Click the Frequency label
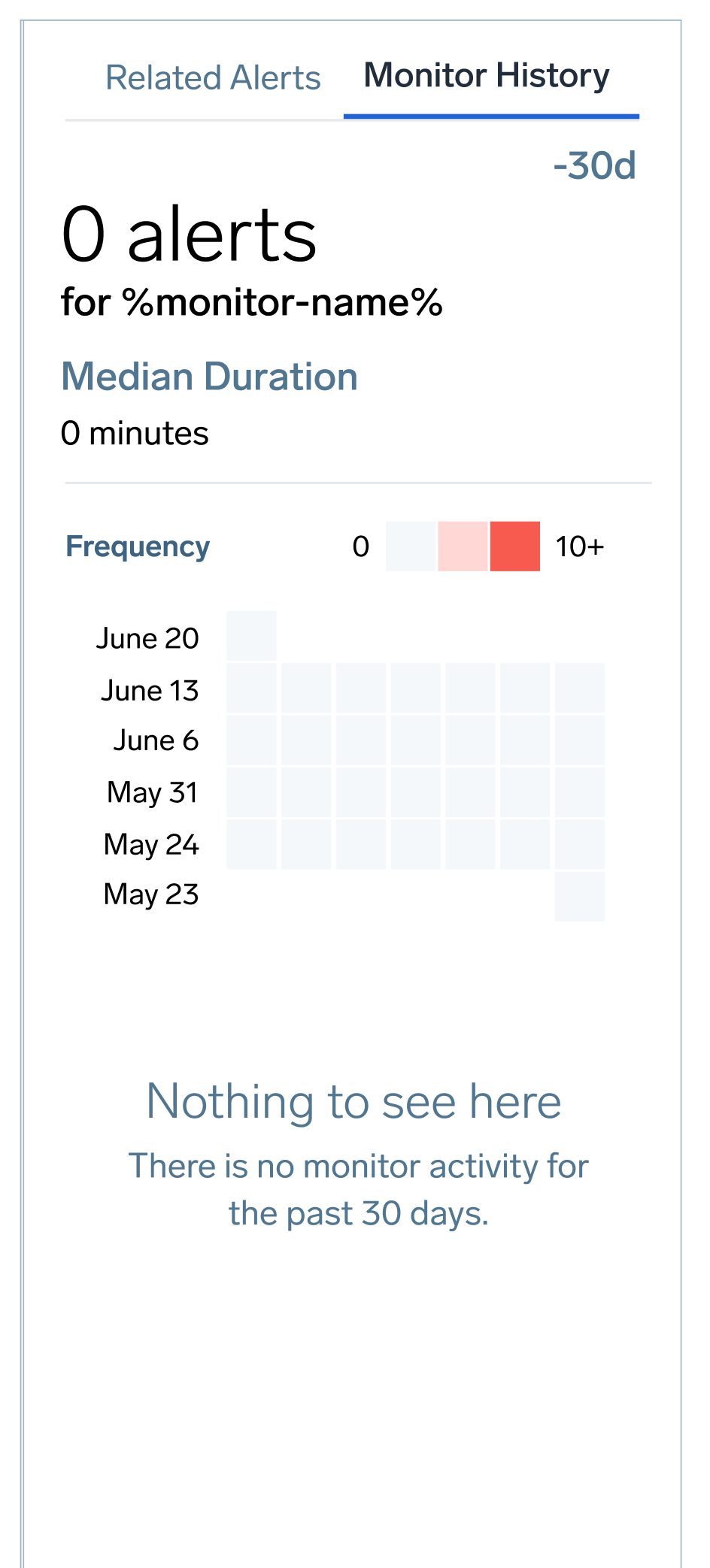The width and height of the screenshot is (710, 1568). 137,547
